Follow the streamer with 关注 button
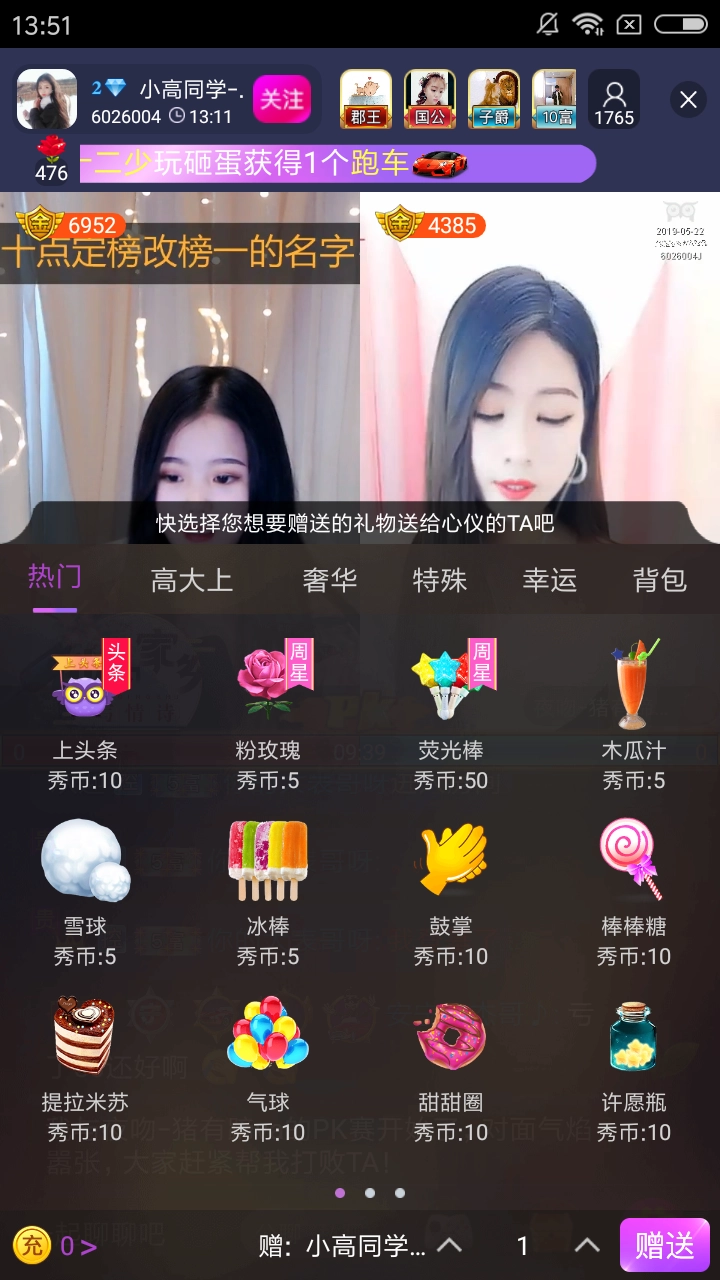 [x=281, y=99]
